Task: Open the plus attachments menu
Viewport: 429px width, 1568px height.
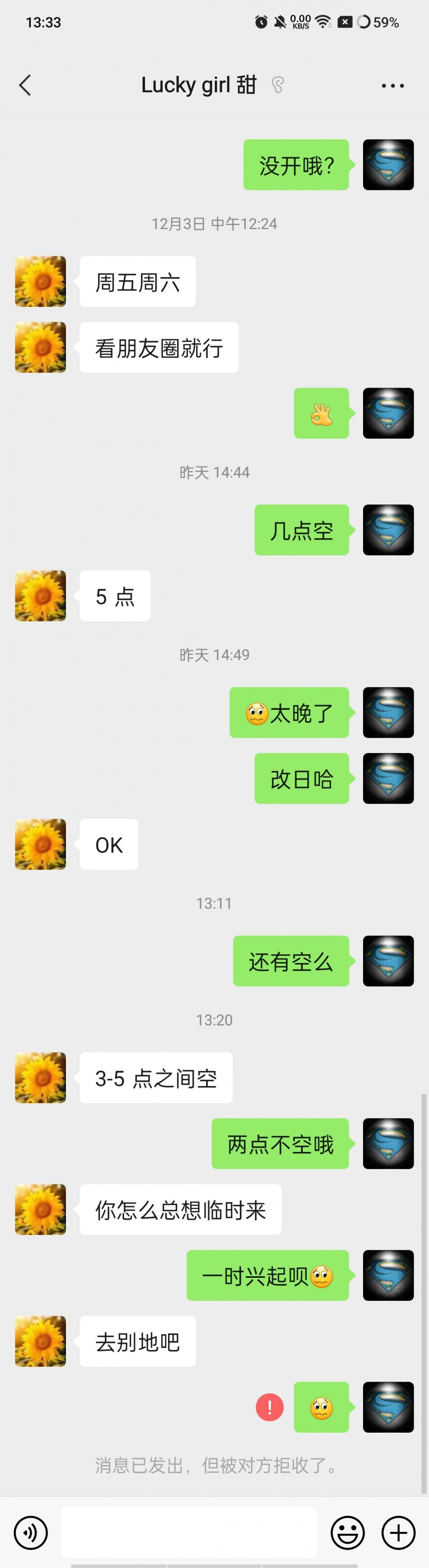Action: pyautogui.click(x=399, y=1533)
